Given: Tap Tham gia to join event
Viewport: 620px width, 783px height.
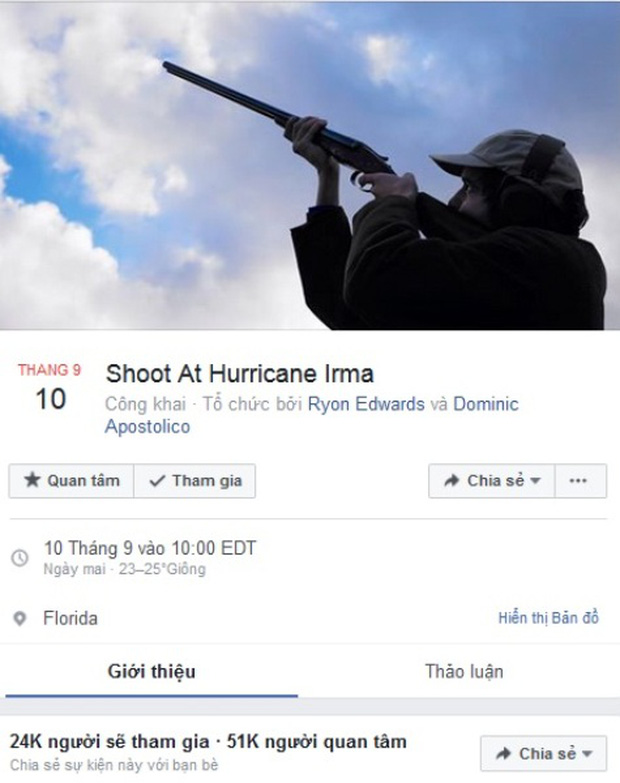Looking at the screenshot, I should click(194, 481).
